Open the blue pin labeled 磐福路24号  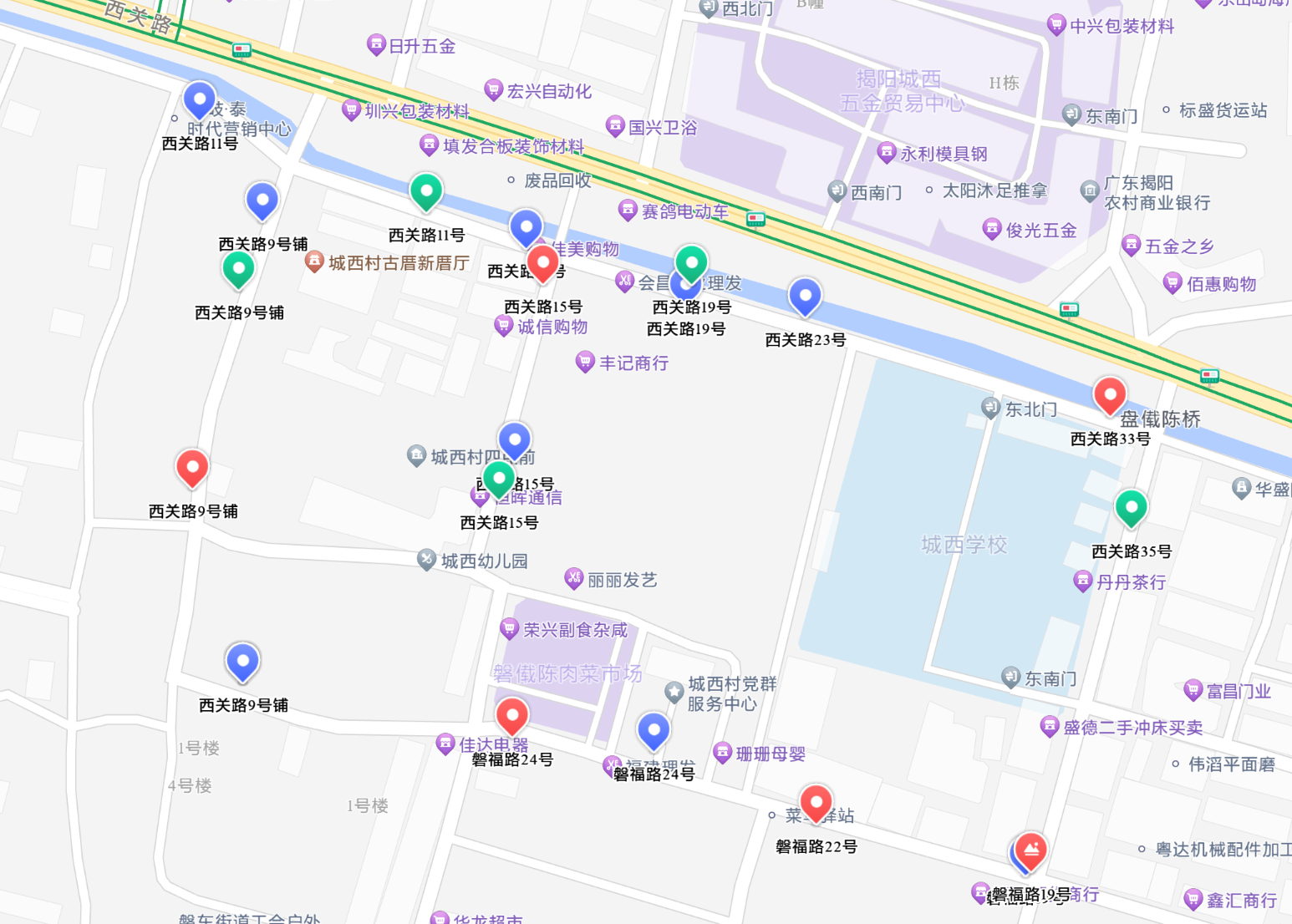pyautogui.click(x=654, y=730)
